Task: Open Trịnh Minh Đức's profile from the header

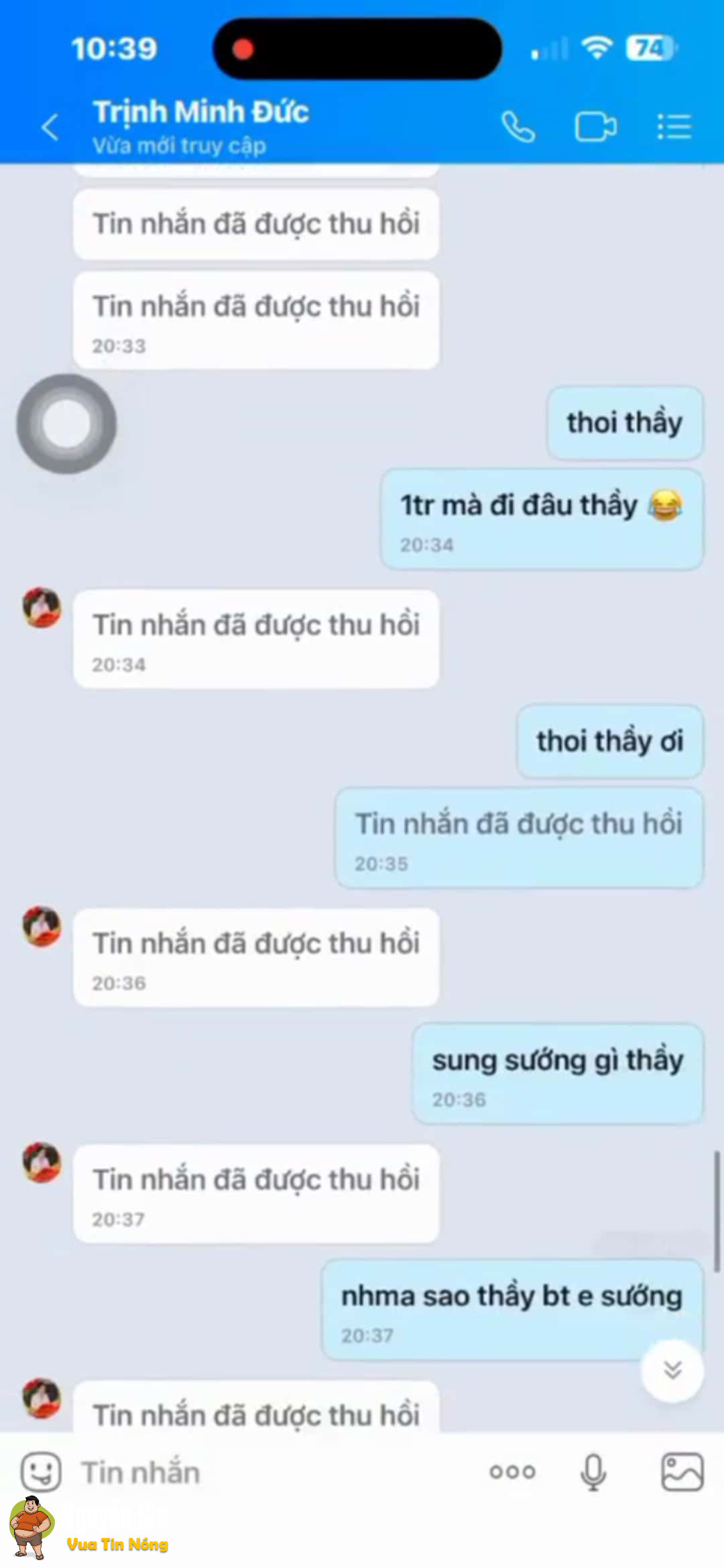Action: pyautogui.click(x=201, y=125)
